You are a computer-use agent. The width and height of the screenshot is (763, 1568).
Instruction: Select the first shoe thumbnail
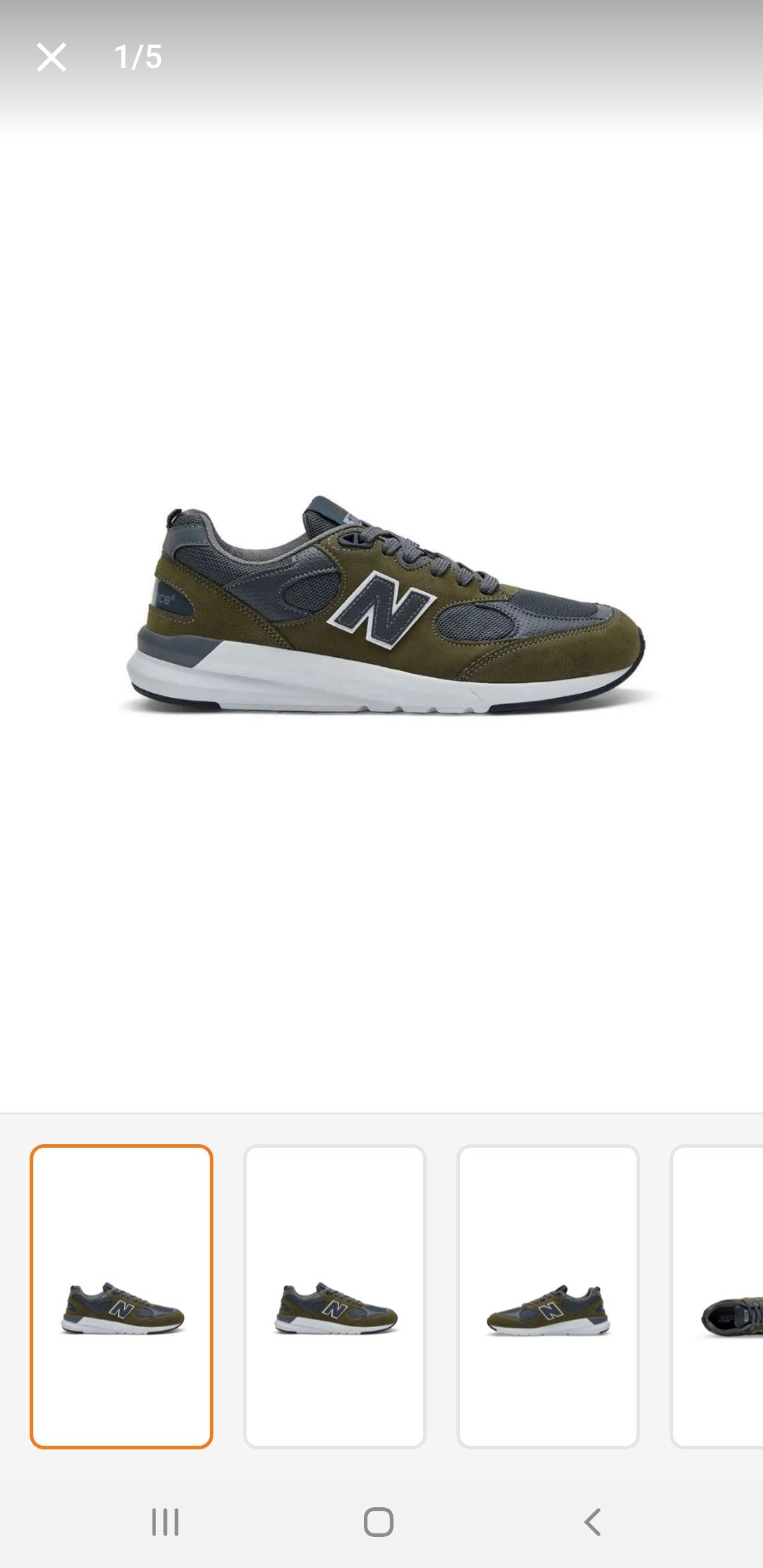[x=122, y=1296]
